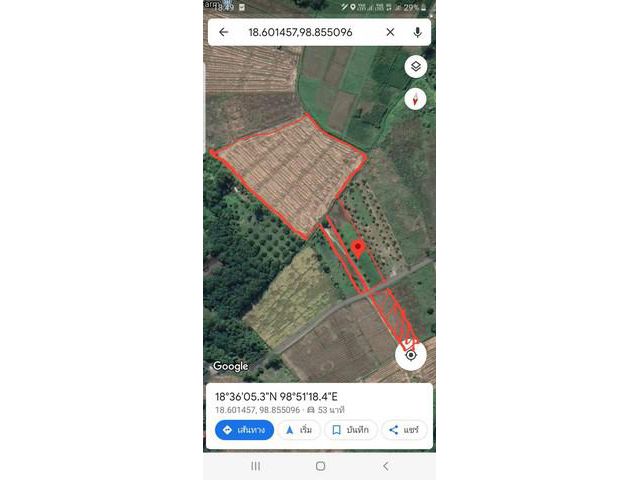Clear the search coordinates text

pos(390,32)
